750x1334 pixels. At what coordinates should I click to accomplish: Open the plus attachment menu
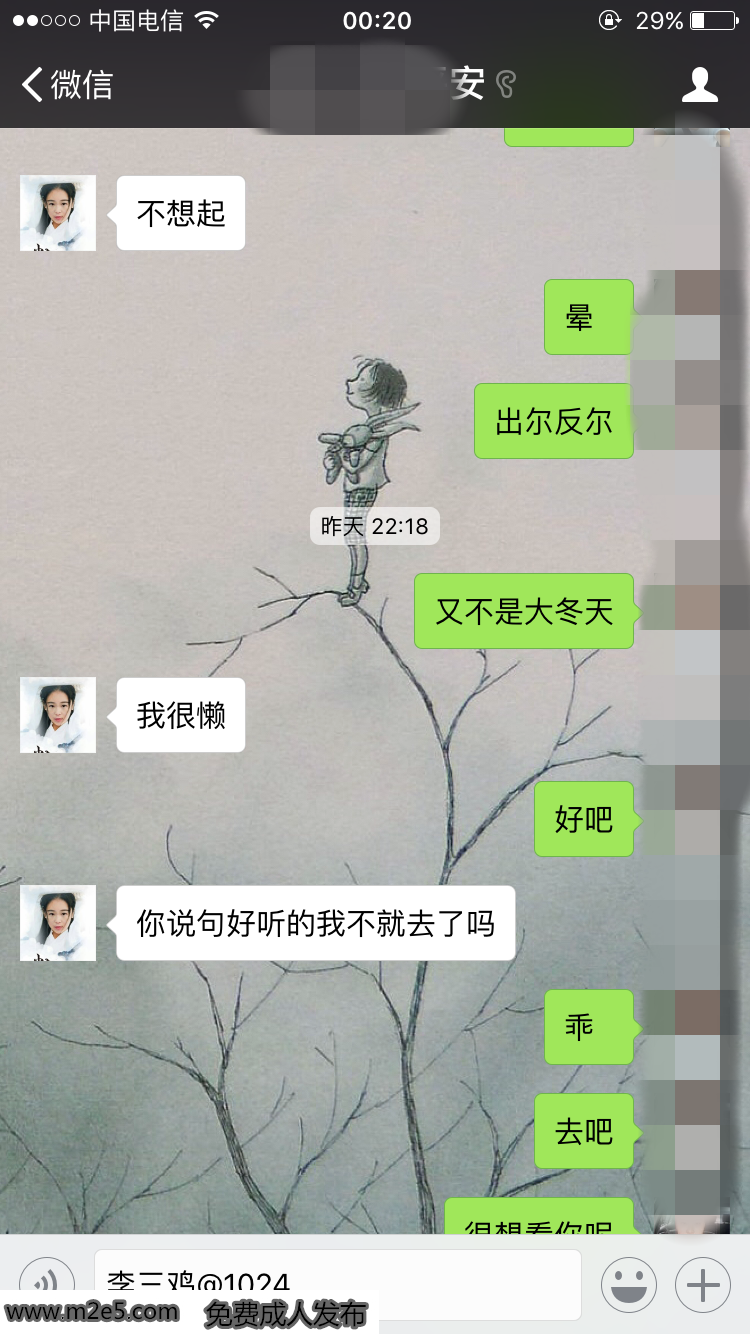click(x=703, y=1283)
